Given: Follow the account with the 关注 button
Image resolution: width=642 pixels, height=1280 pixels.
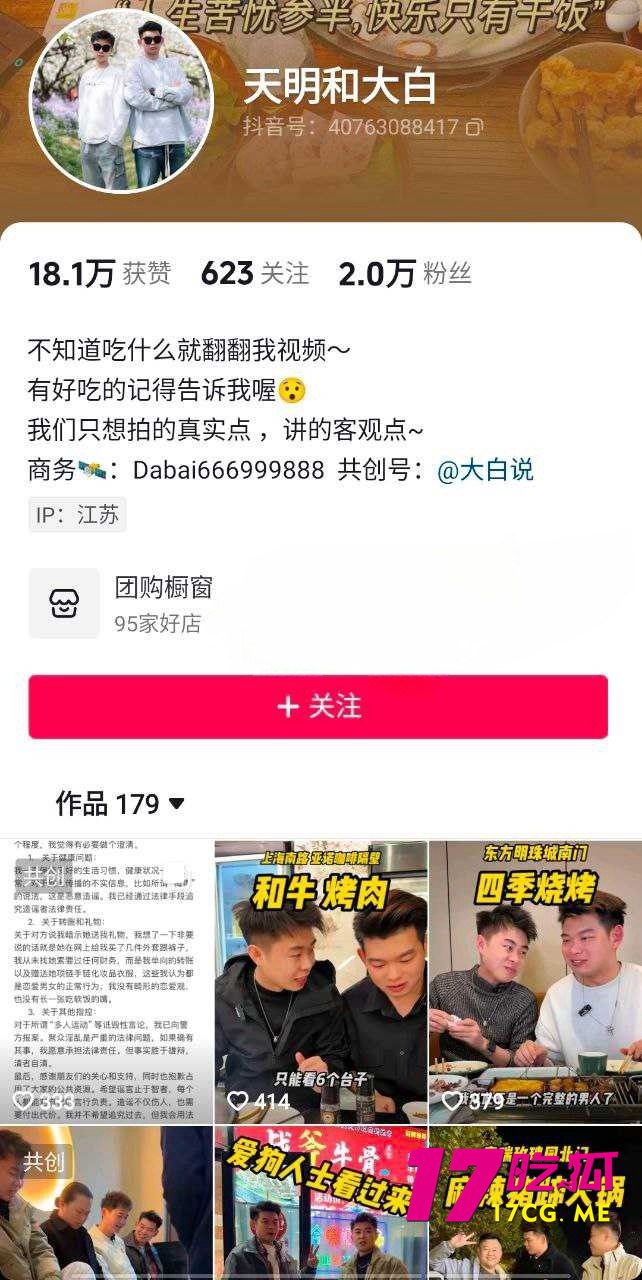Looking at the screenshot, I should (x=318, y=707).
